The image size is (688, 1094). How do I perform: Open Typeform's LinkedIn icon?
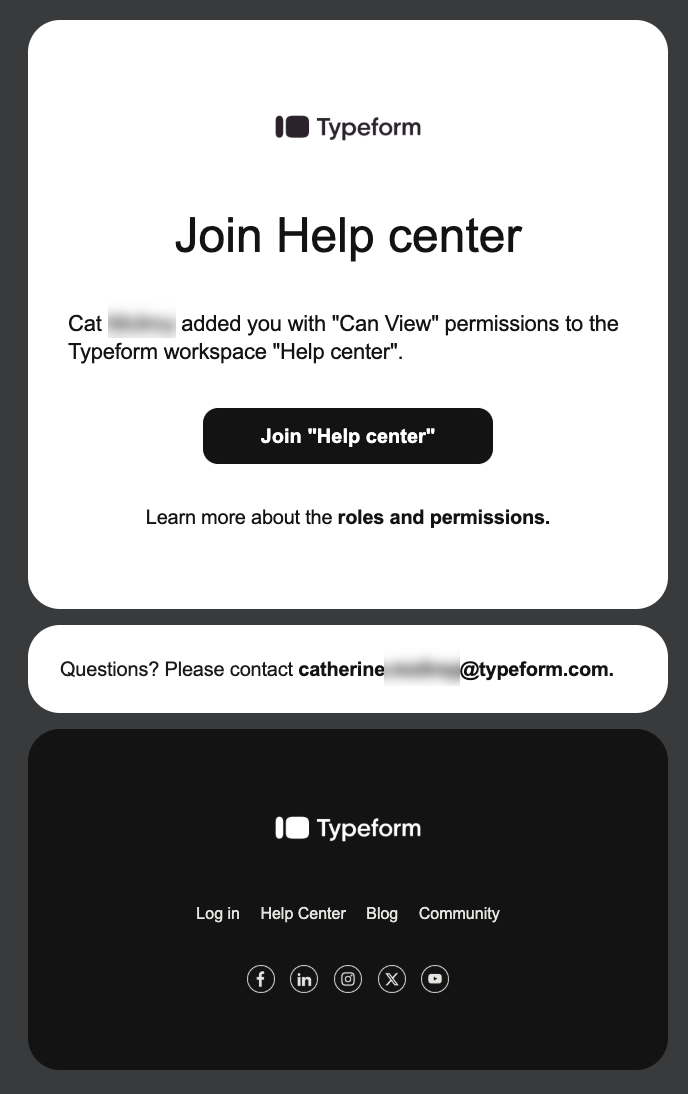tap(304, 979)
